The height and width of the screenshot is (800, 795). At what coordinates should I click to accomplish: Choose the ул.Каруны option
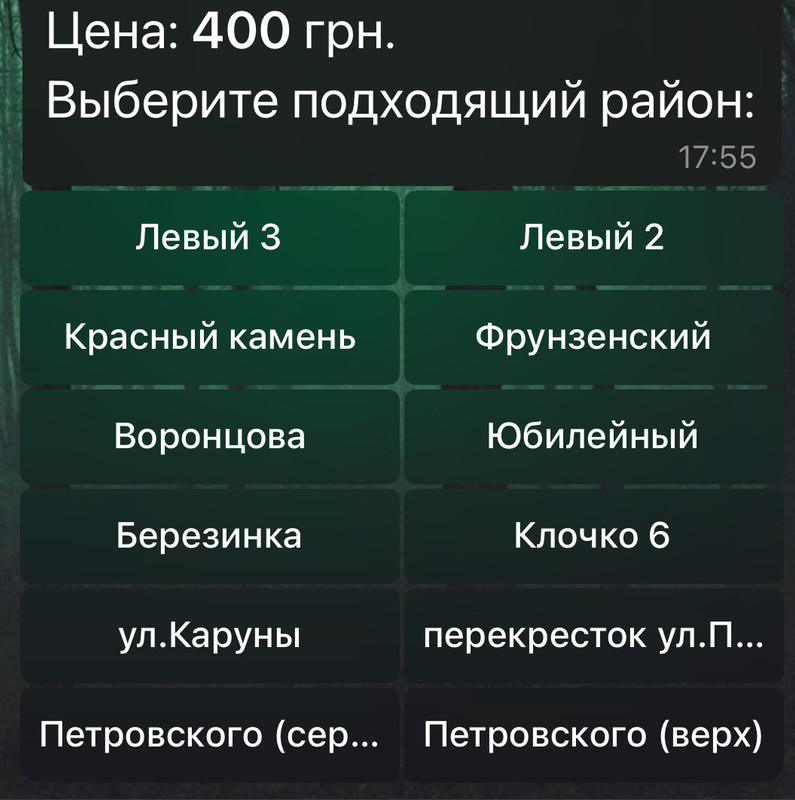point(209,635)
